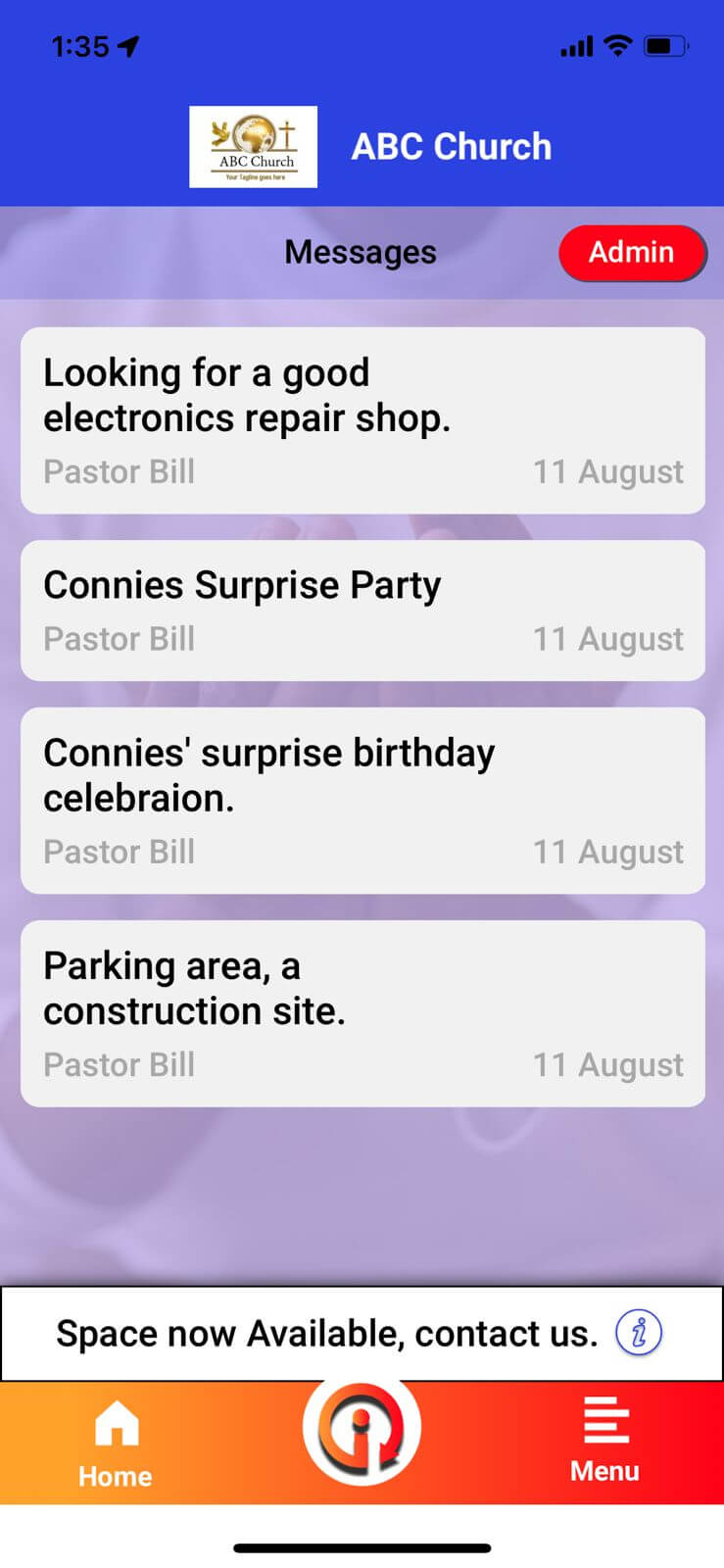
Task: Open the Connies Surprise Party message
Action: click(x=362, y=608)
